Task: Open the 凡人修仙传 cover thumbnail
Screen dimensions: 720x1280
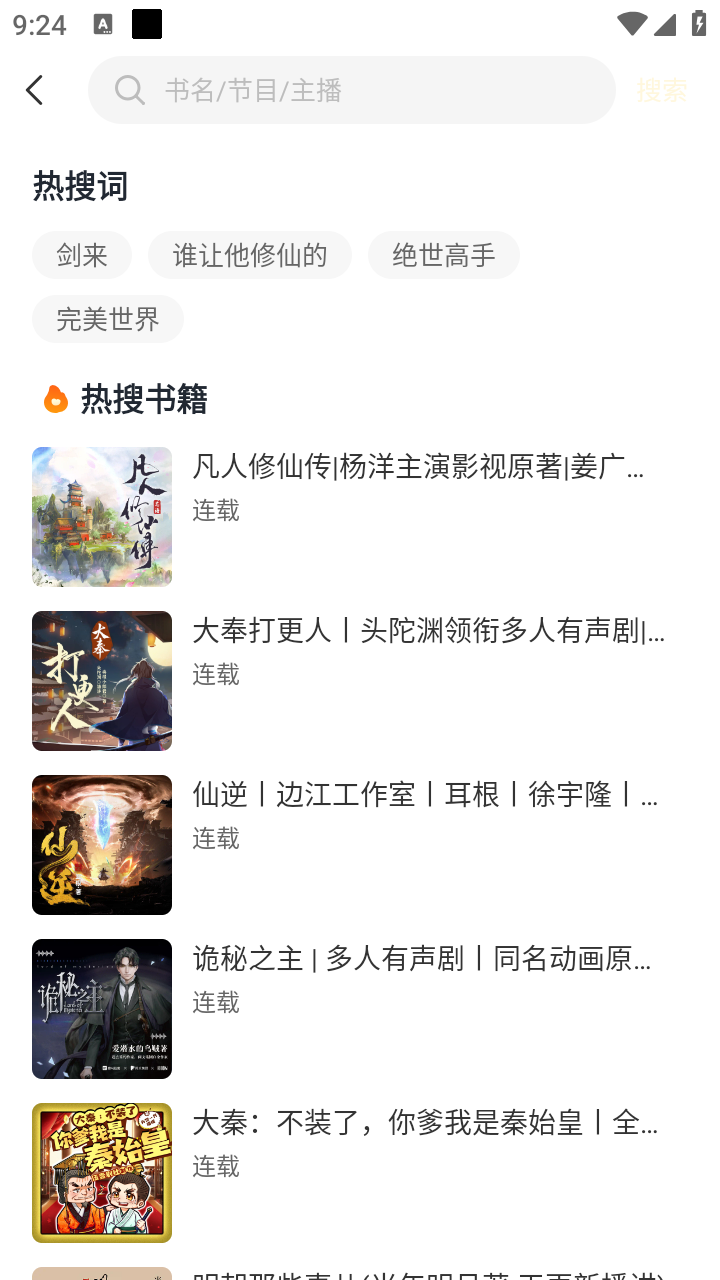Action: pyautogui.click(x=101, y=517)
